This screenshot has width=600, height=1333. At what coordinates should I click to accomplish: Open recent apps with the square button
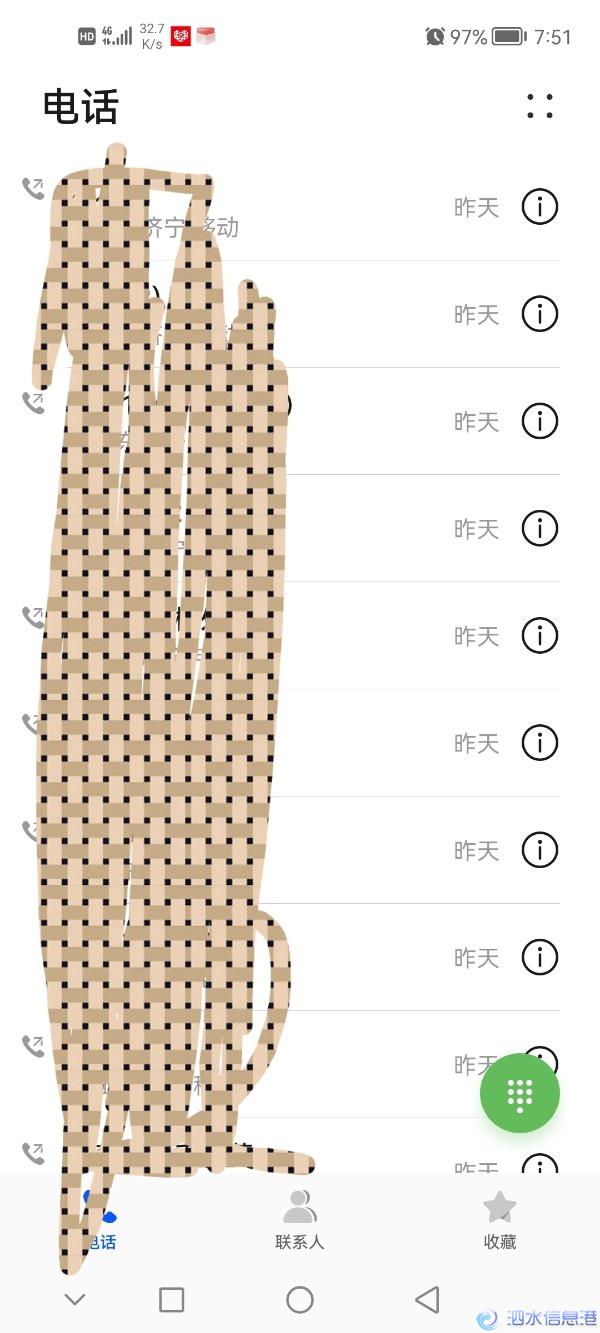point(172,1299)
